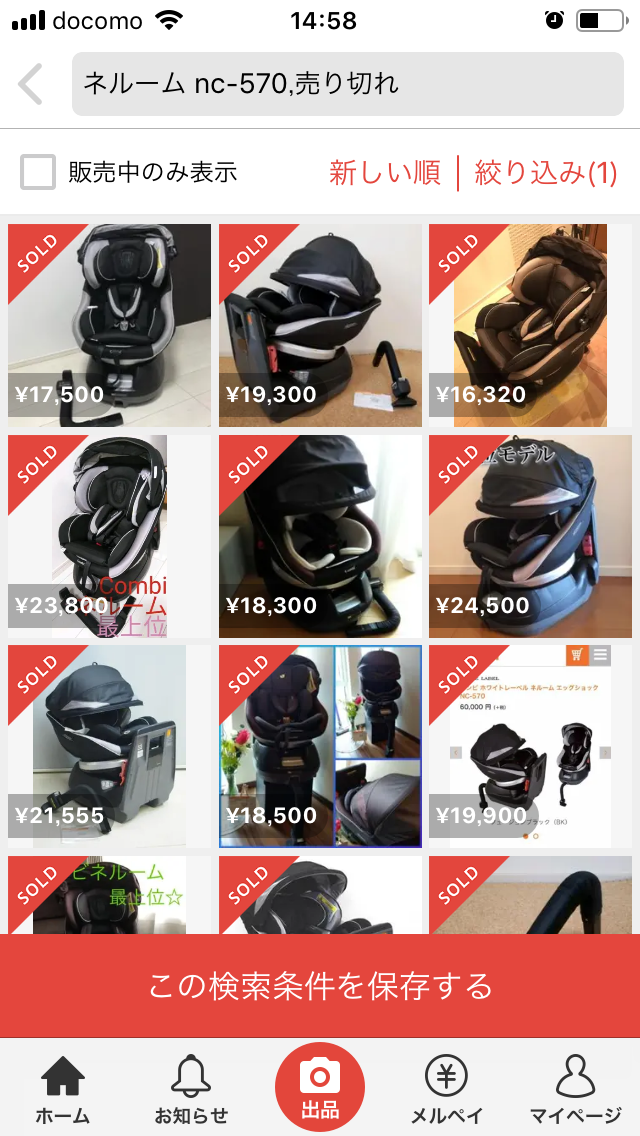This screenshot has width=640, height=1136.
Task: Select the ¥18,500 collage listing
Action: (x=320, y=746)
